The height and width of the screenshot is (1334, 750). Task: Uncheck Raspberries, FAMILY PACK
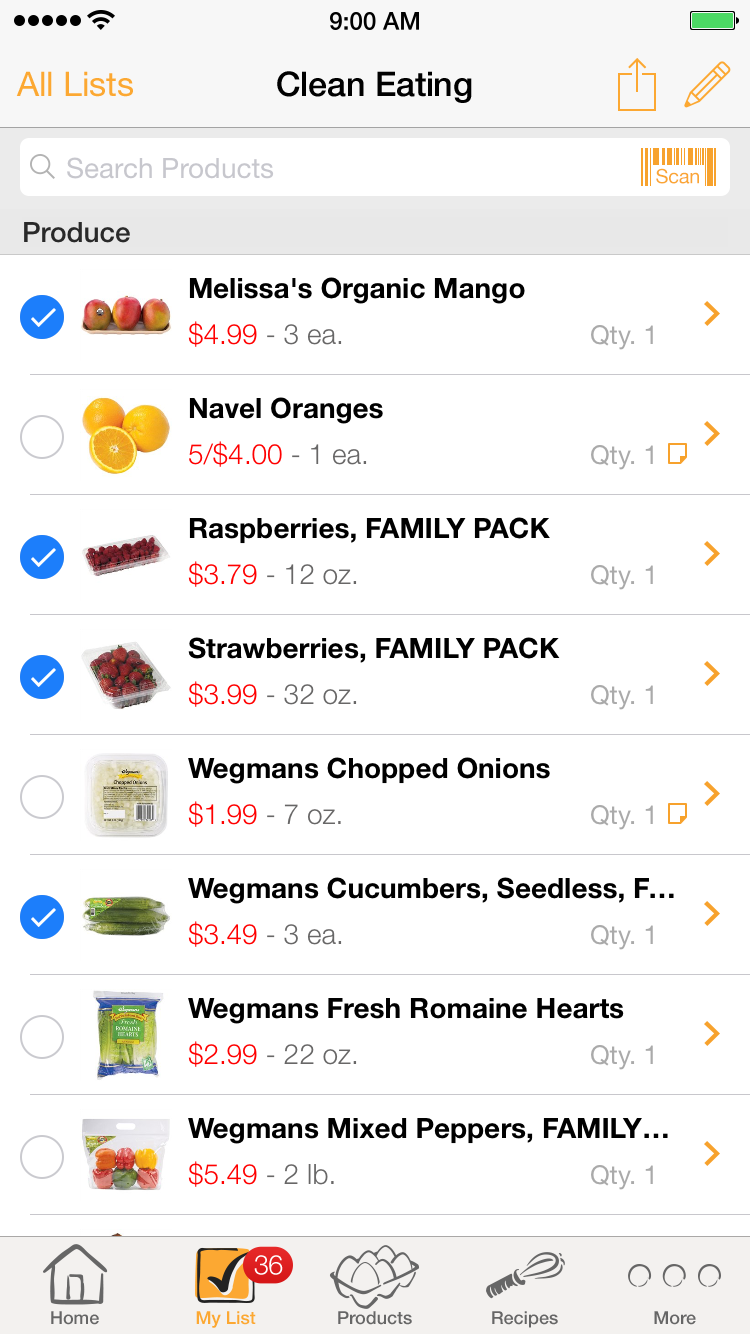tap(42, 557)
